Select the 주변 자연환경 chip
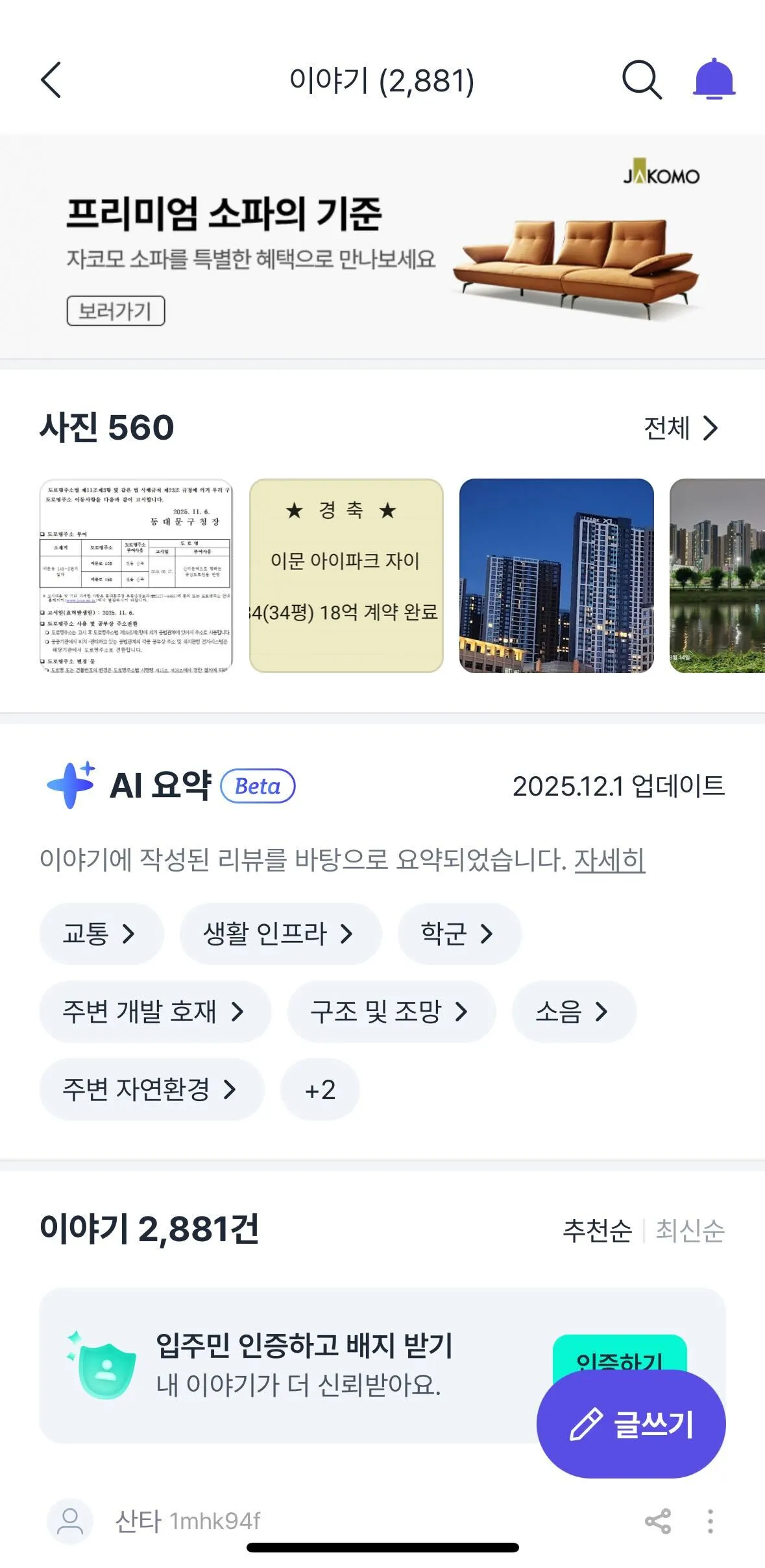This screenshot has height=1568, width=765. [151, 1089]
